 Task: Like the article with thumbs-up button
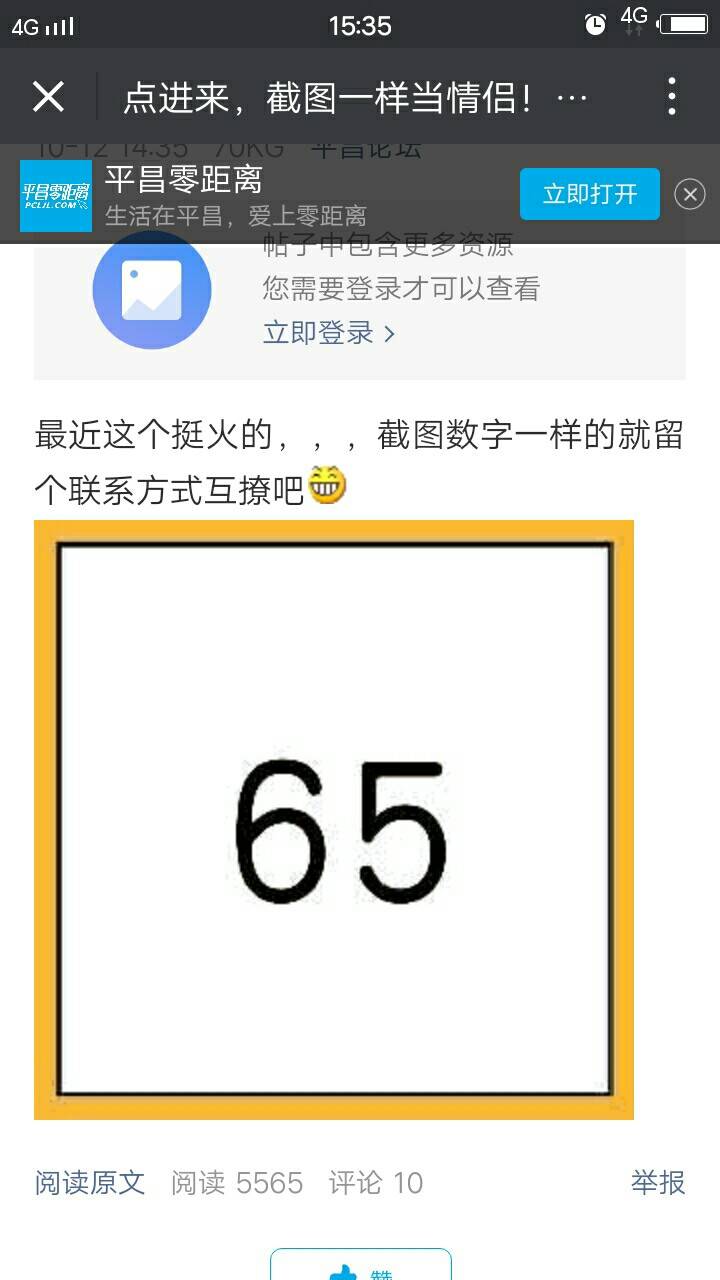(x=360, y=1266)
